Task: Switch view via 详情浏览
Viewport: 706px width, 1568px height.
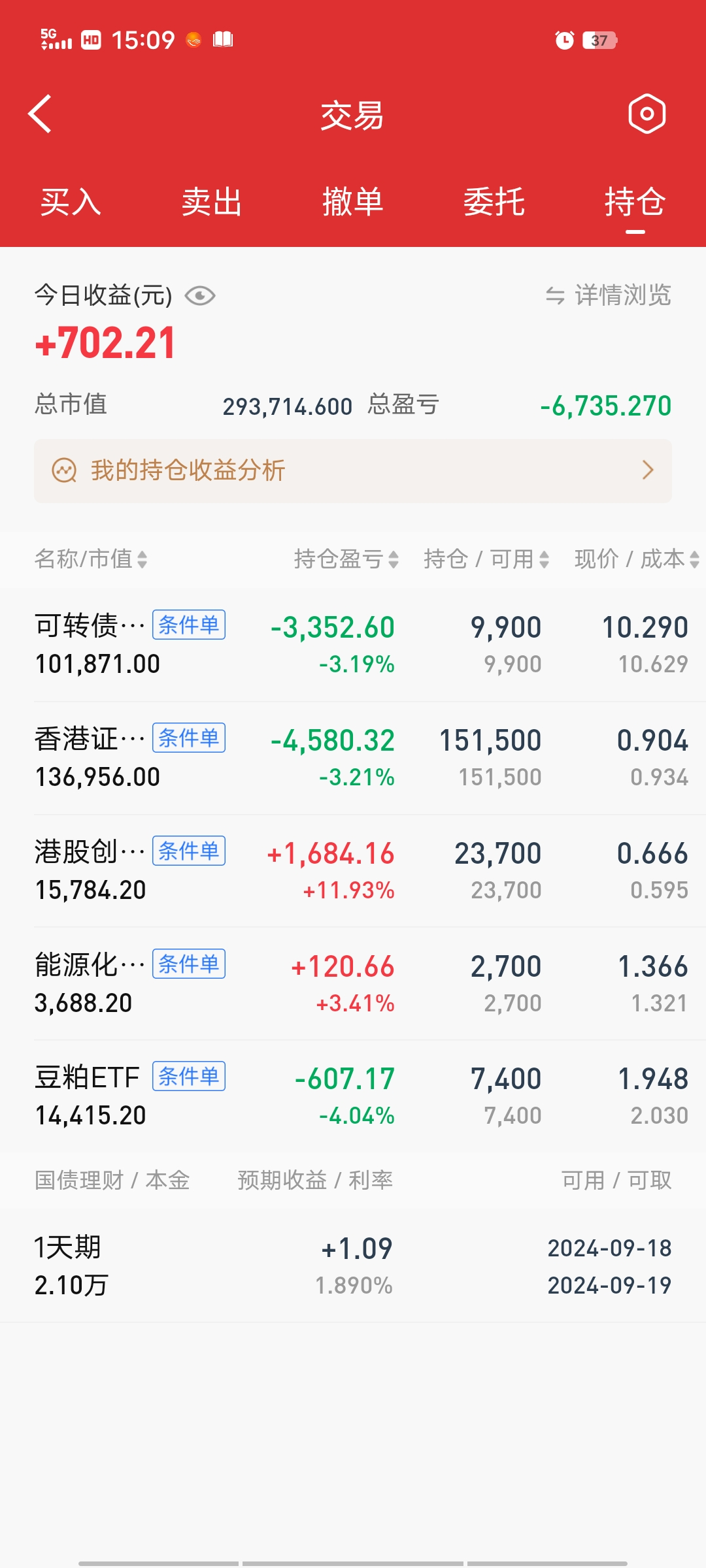Action: click(x=609, y=295)
